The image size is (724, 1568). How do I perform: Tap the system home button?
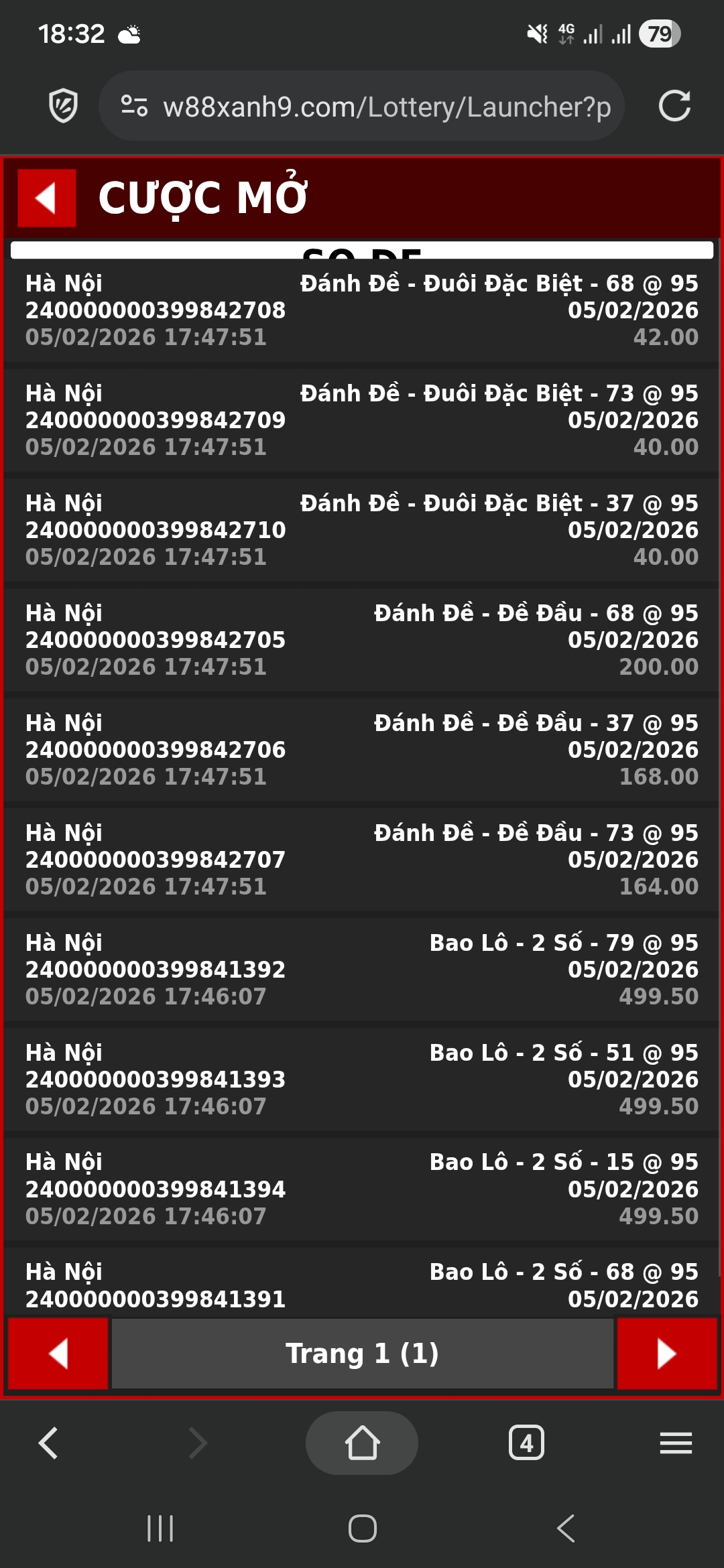tap(362, 1528)
